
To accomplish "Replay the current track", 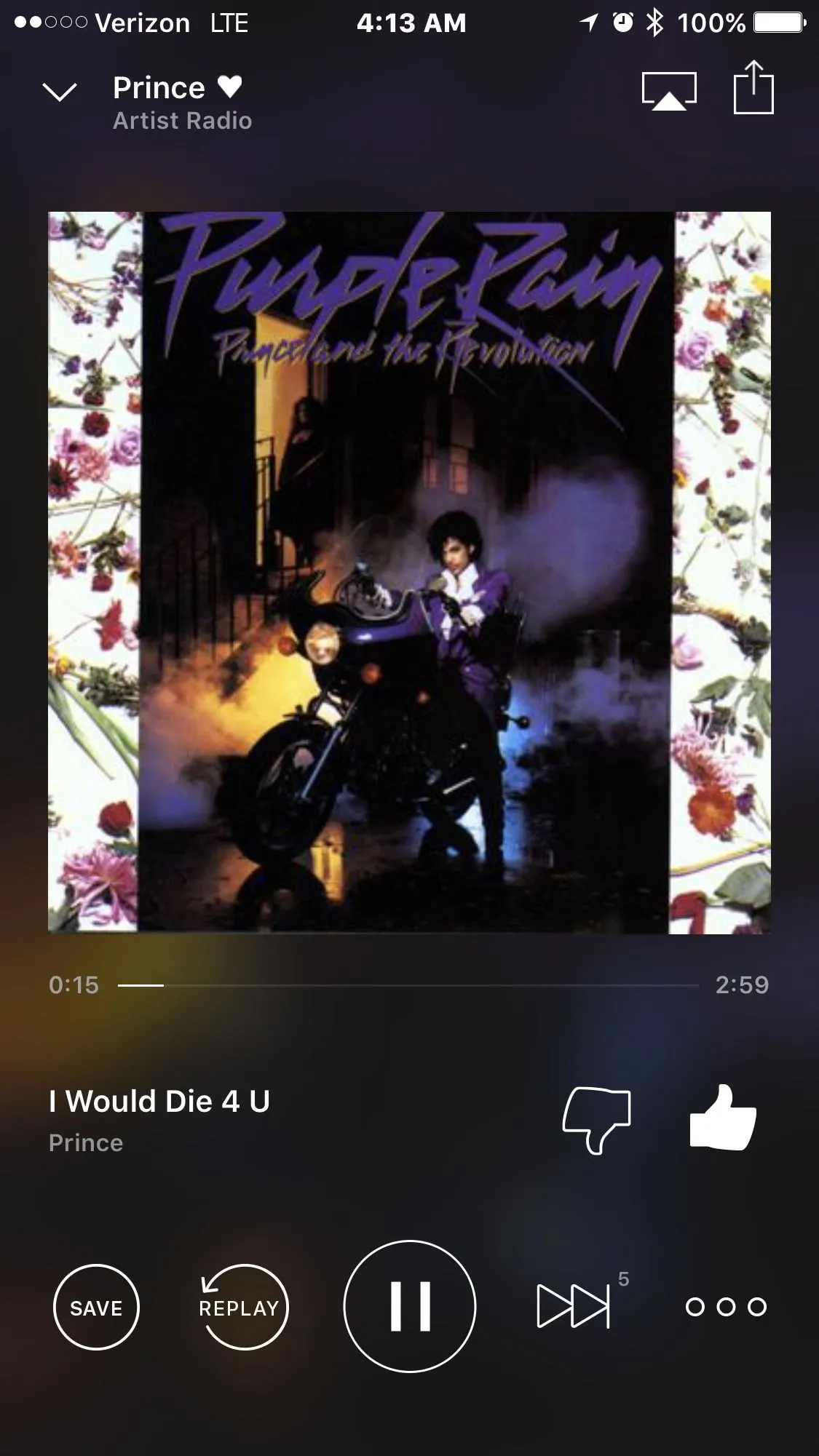I will (x=241, y=1308).
